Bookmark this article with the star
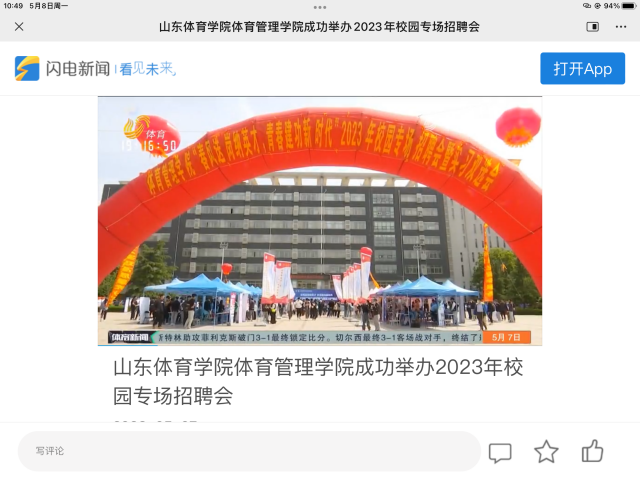This screenshot has height=480, width=640. pos(546,452)
